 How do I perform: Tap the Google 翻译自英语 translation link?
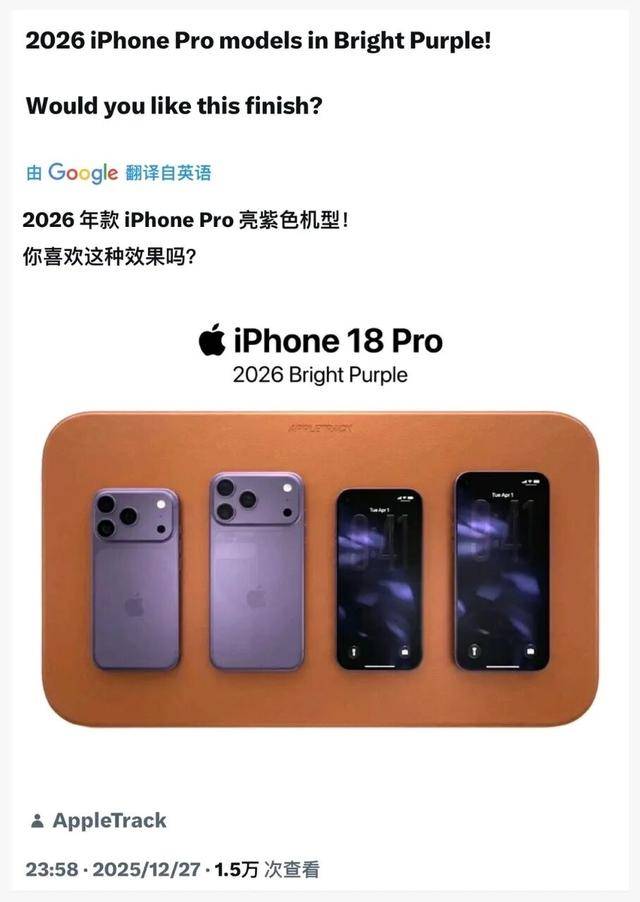tap(119, 173)
